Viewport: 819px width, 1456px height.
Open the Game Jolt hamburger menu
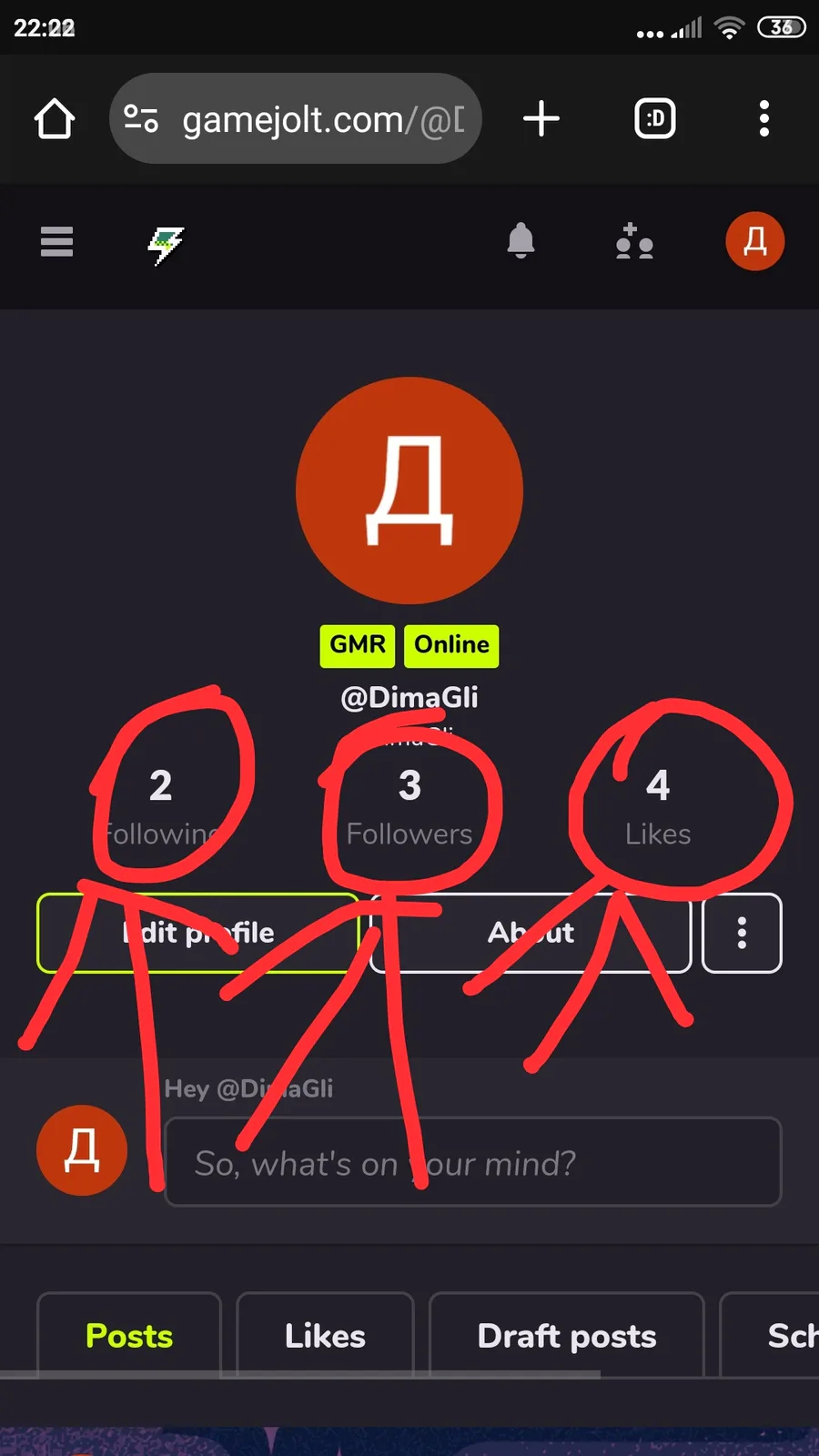pyautogui.click(x=56, y=242)
